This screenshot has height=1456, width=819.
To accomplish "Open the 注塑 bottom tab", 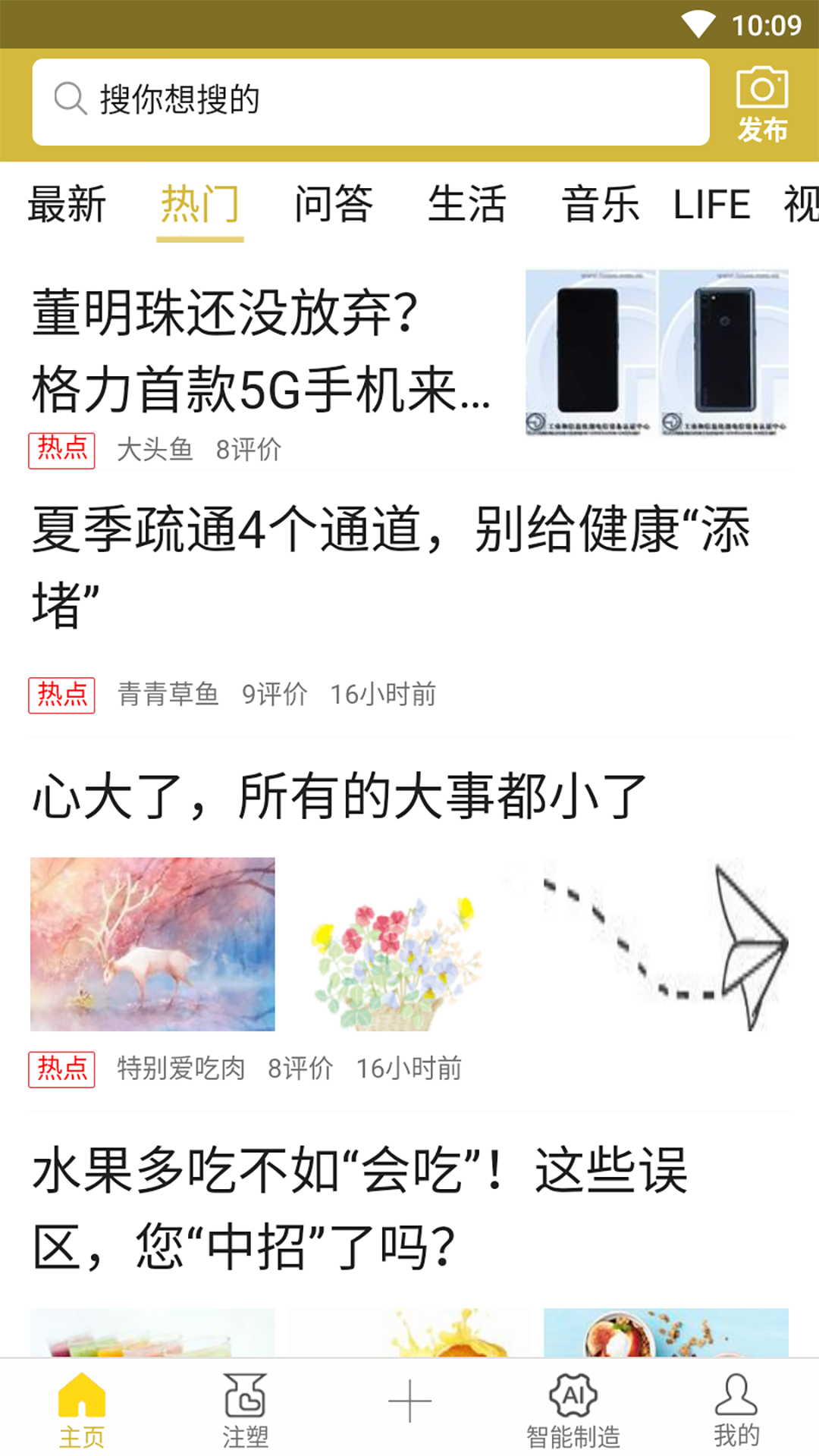I will click(246, 1409).
